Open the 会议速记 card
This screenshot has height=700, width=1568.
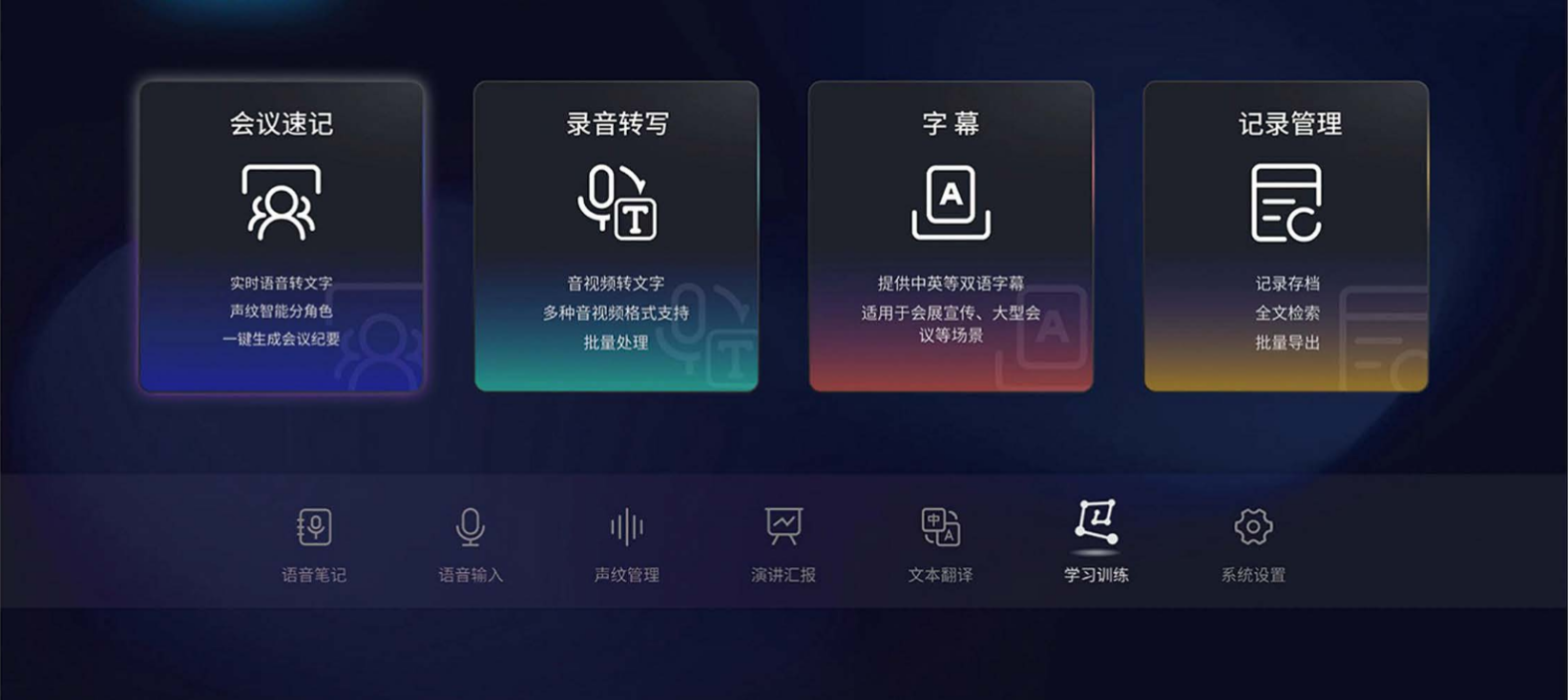coord(282,236)
